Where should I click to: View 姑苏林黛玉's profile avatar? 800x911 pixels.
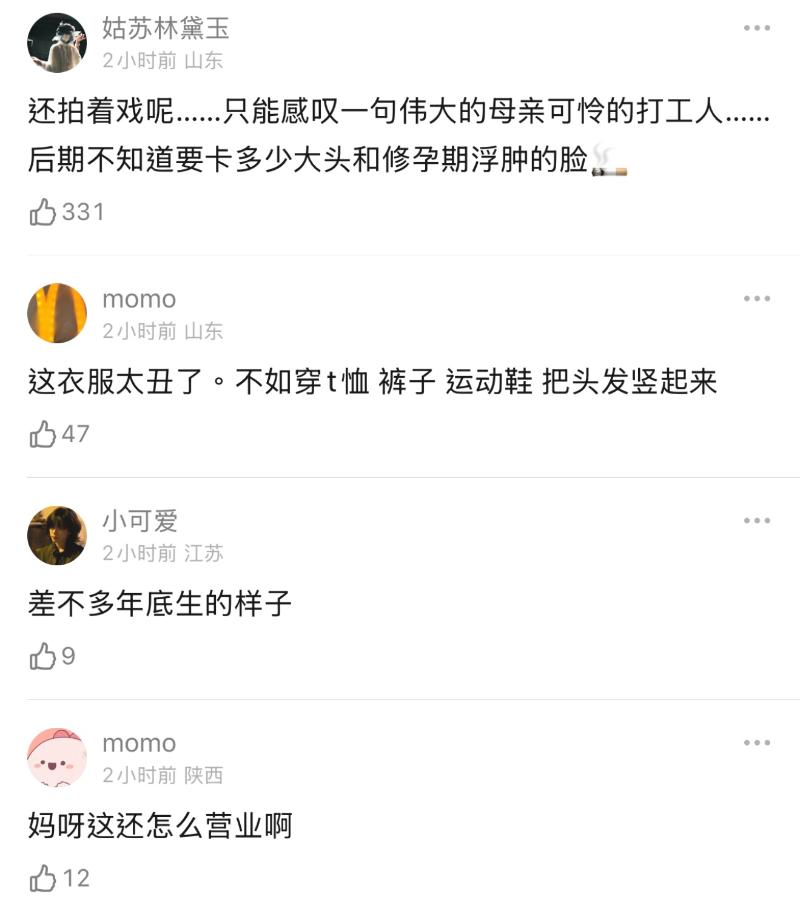pyautogui.click(x=57, y=43)
